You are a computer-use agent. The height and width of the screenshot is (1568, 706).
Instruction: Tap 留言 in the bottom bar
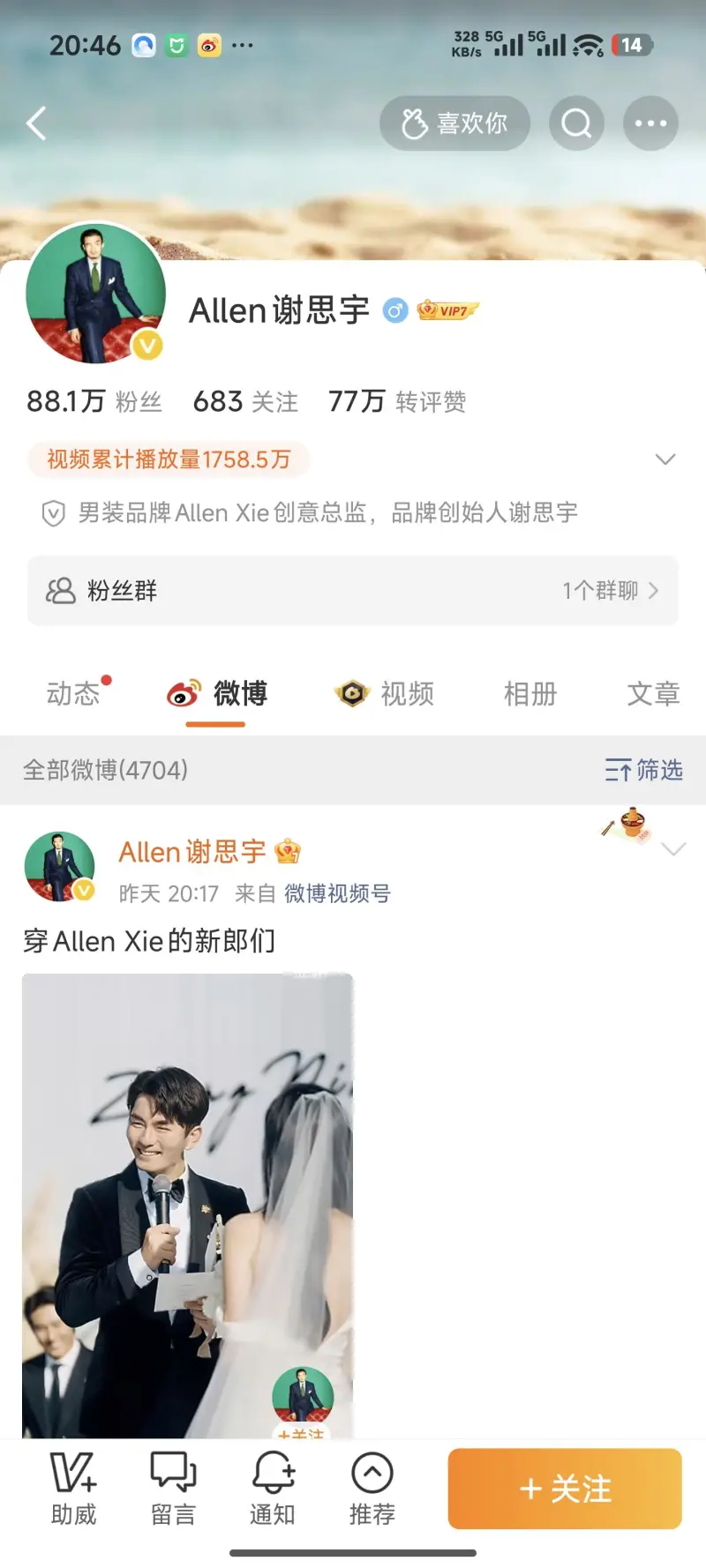tap(173, 1489)
